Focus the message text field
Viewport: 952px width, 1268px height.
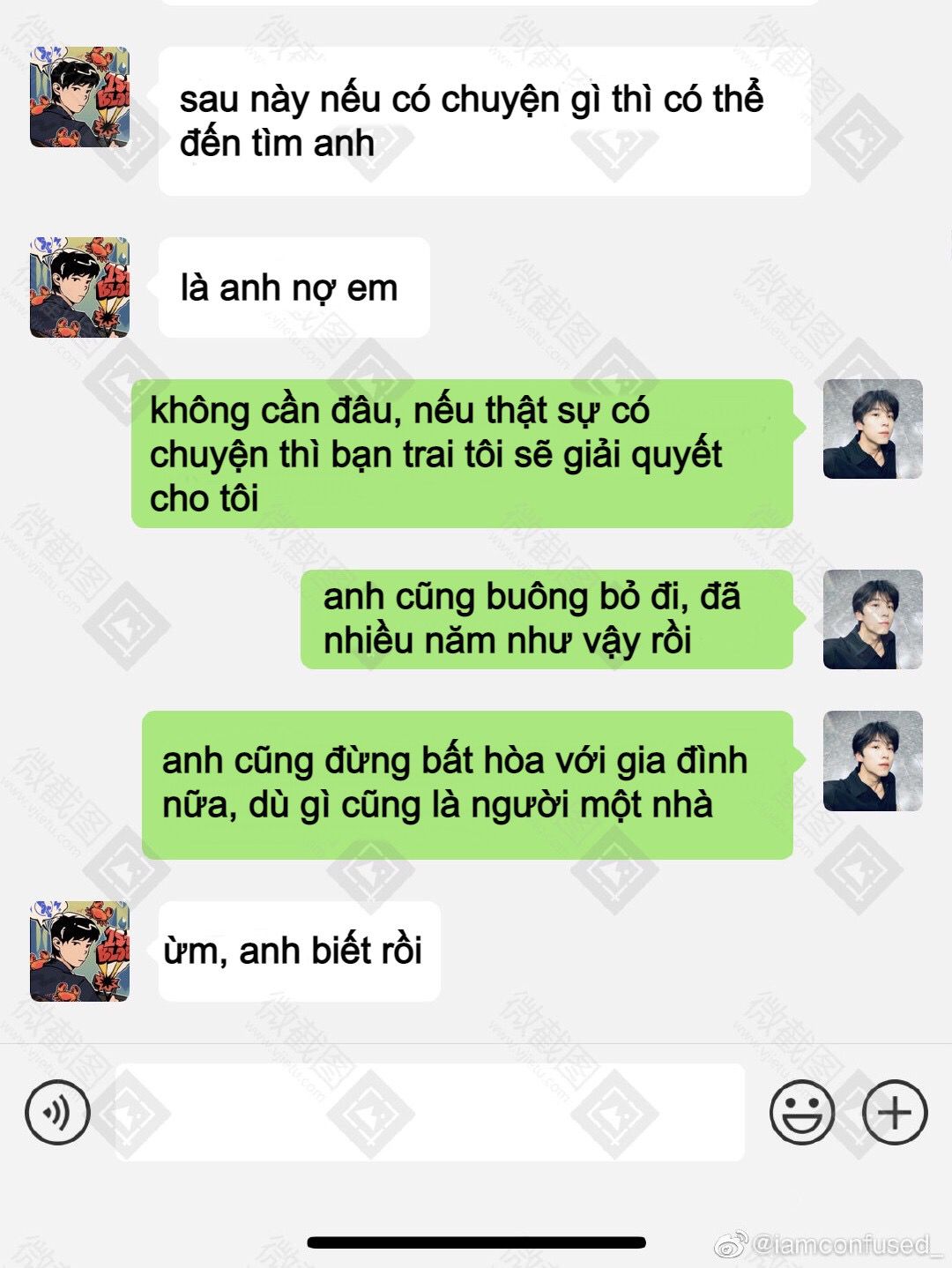(429, 1112)
